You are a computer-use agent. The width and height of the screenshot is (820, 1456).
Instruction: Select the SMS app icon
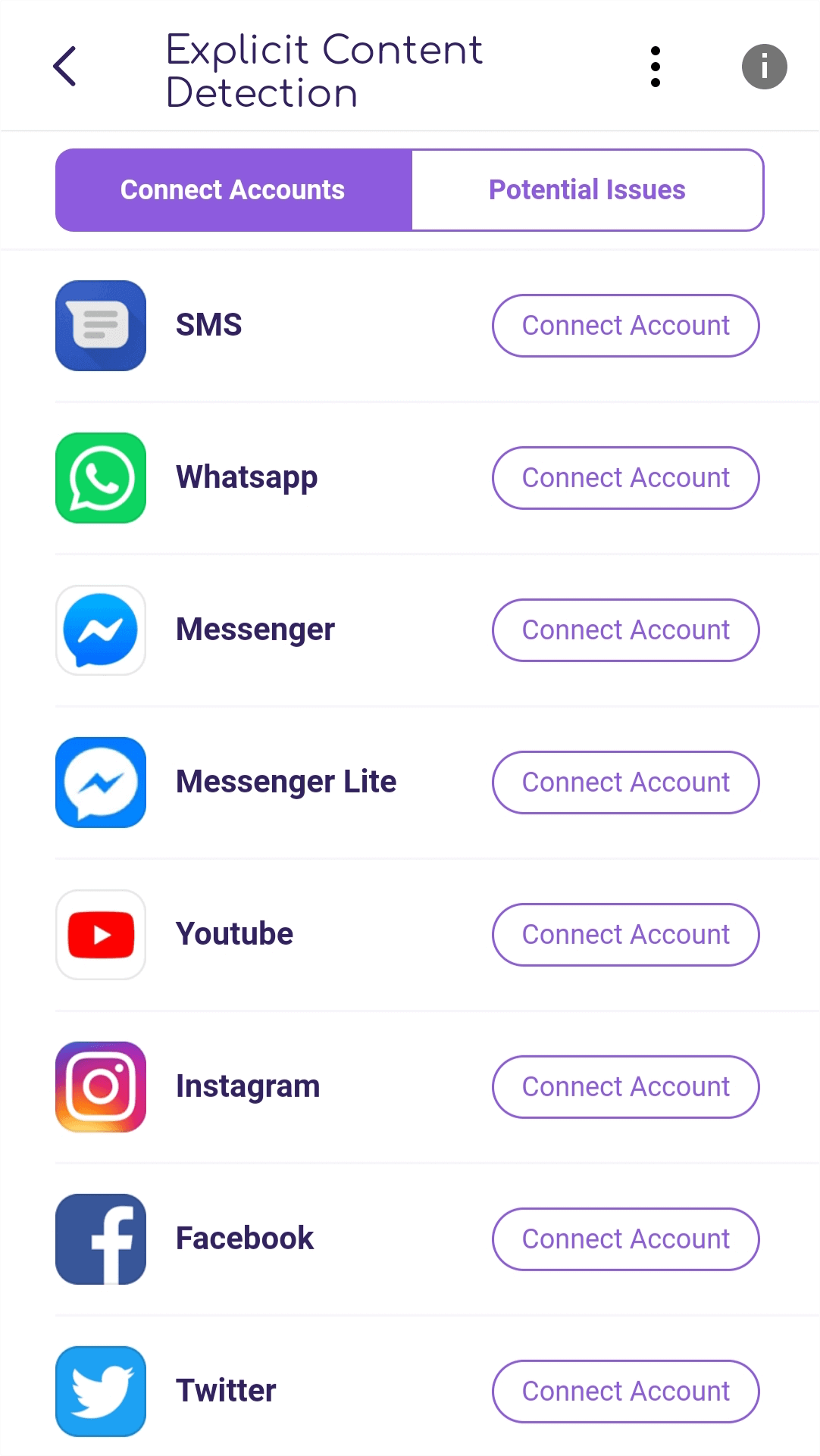[100, 326]
